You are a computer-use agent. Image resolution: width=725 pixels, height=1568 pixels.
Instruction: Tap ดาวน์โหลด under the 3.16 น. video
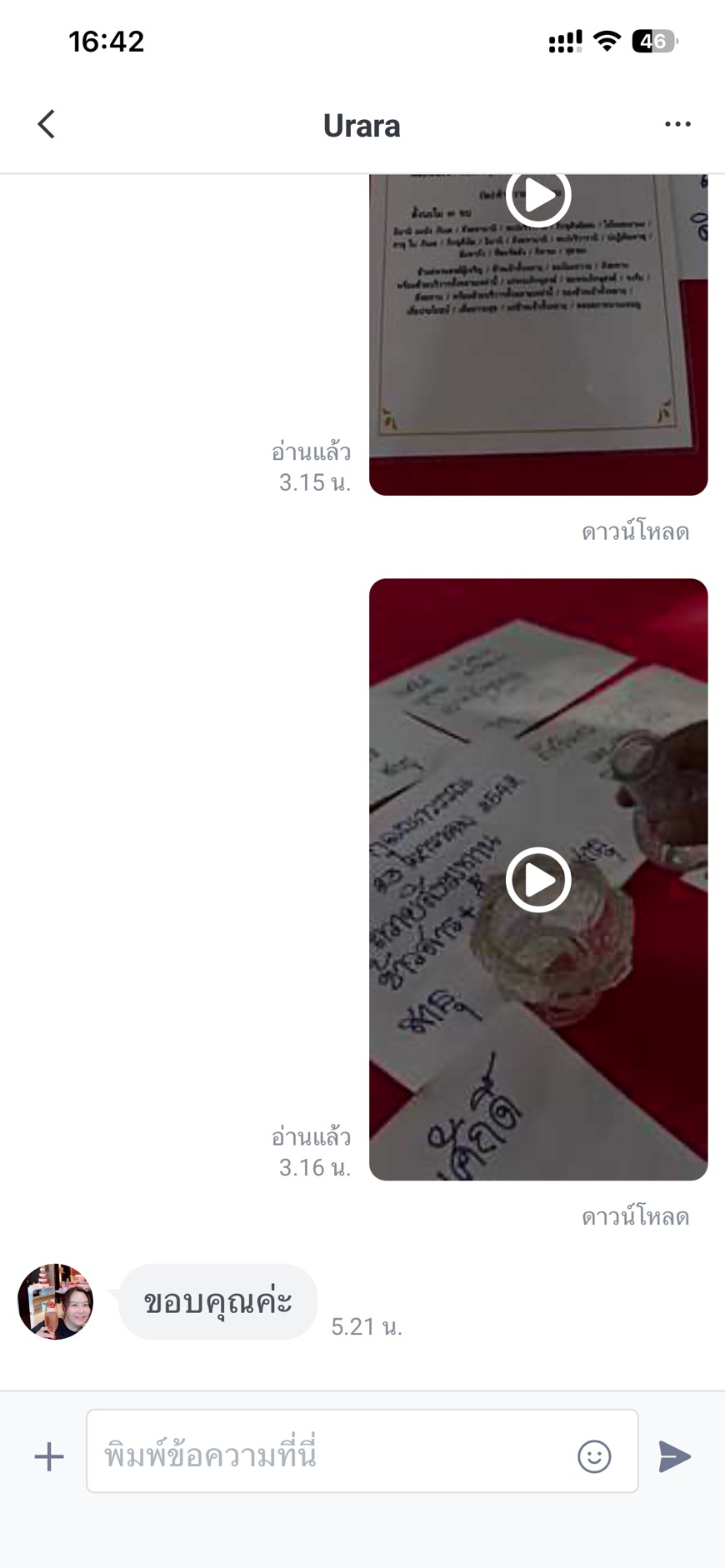[x=635, y=1216]
